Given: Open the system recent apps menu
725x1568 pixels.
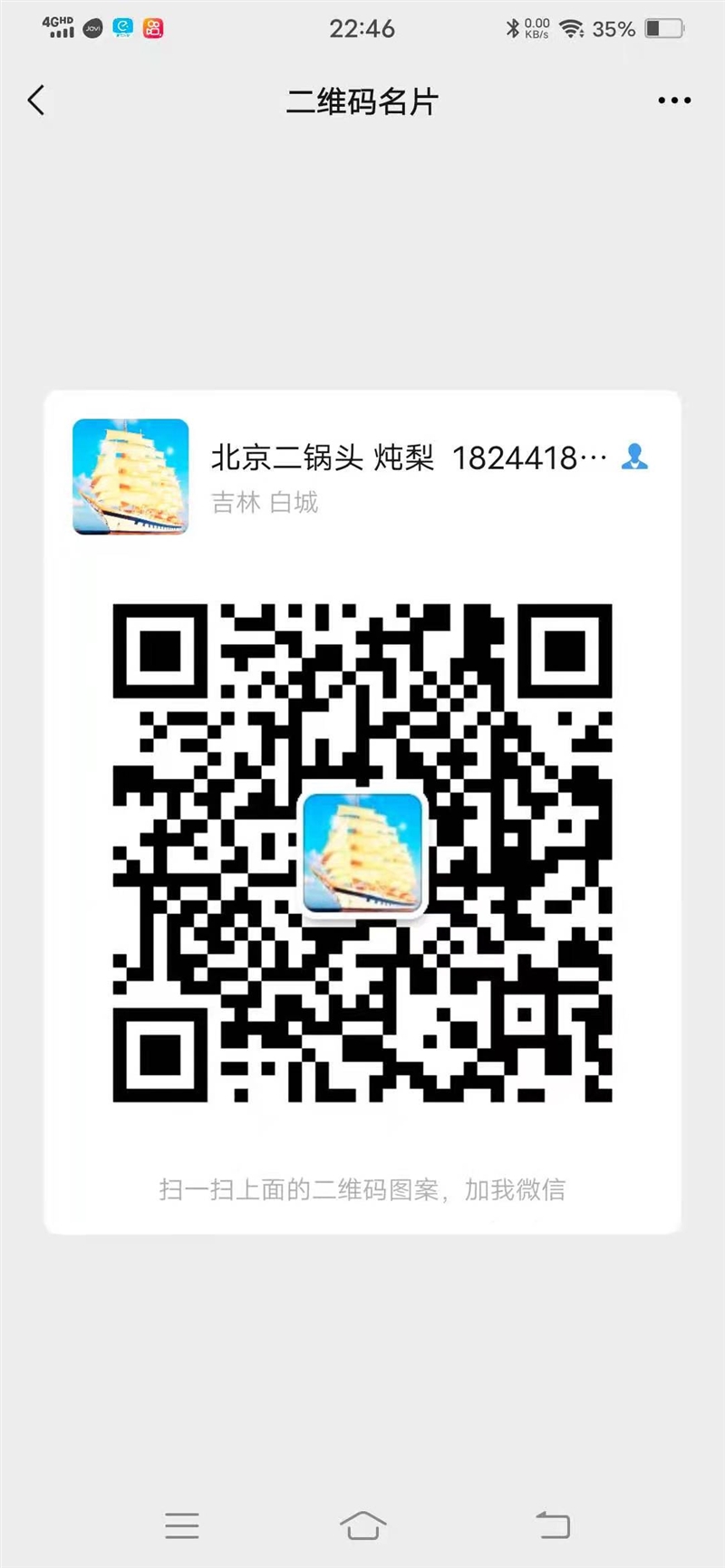Looking at the screenshot, I should pyautogui.click(x=182, y=1525).
